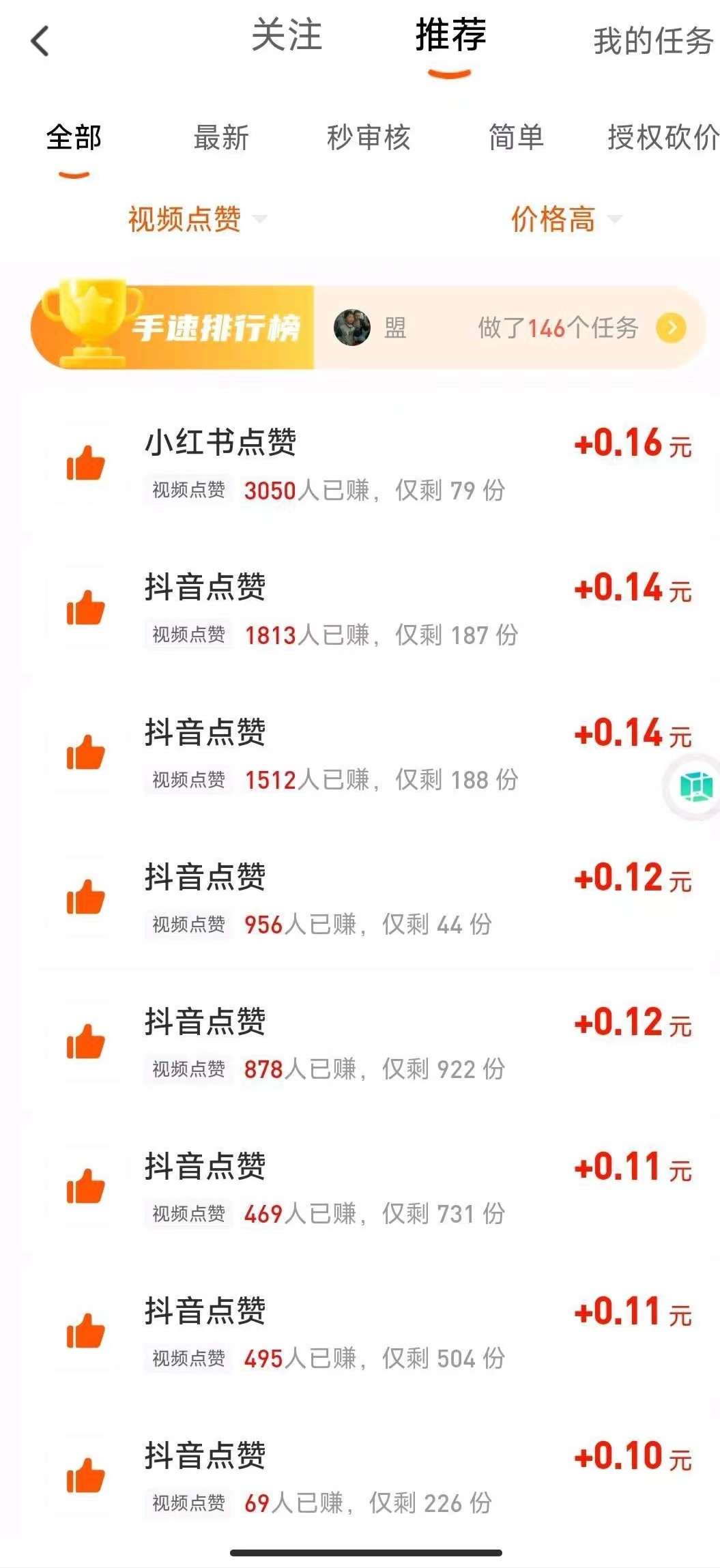Image resolution: width=720 pixels, height=1568 pixels.
Task: Open the 我的任务 tab
Action: click(x=652, y=42)
